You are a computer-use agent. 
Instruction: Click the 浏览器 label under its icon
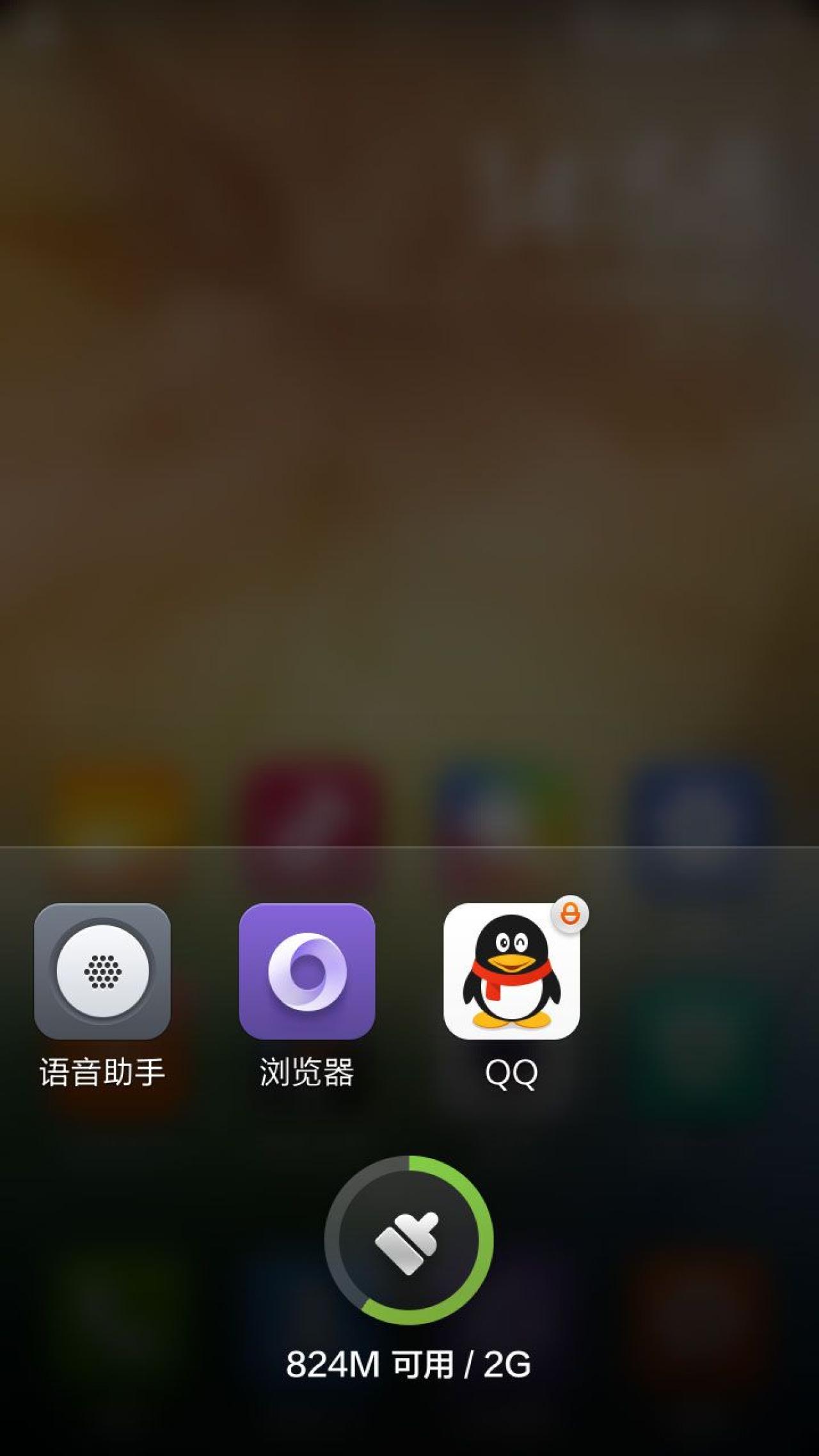[306, 1072]
